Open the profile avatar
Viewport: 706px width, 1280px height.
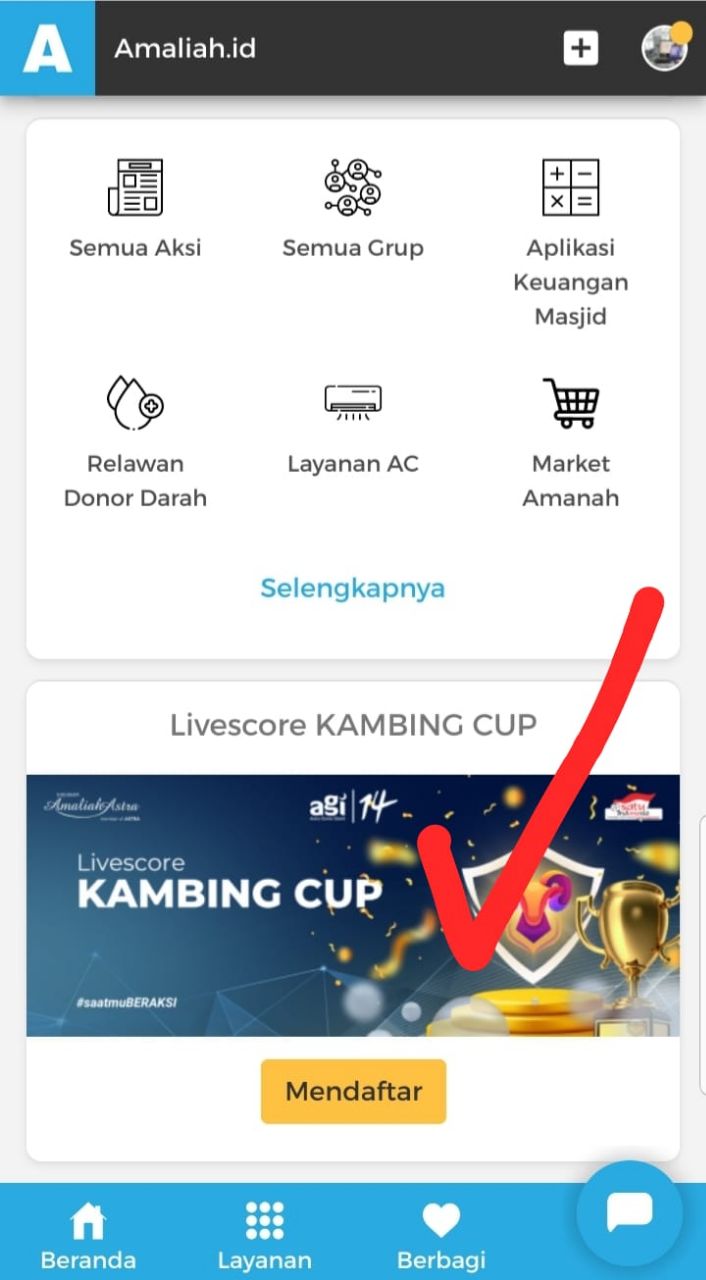(x=665, y=47)
